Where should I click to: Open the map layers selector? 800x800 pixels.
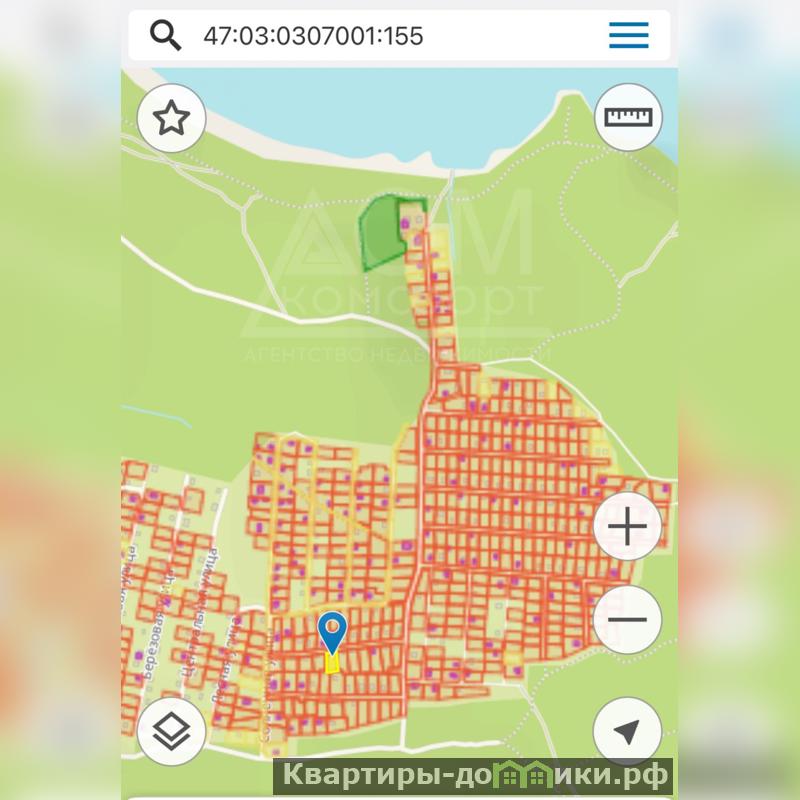(171, 733)
